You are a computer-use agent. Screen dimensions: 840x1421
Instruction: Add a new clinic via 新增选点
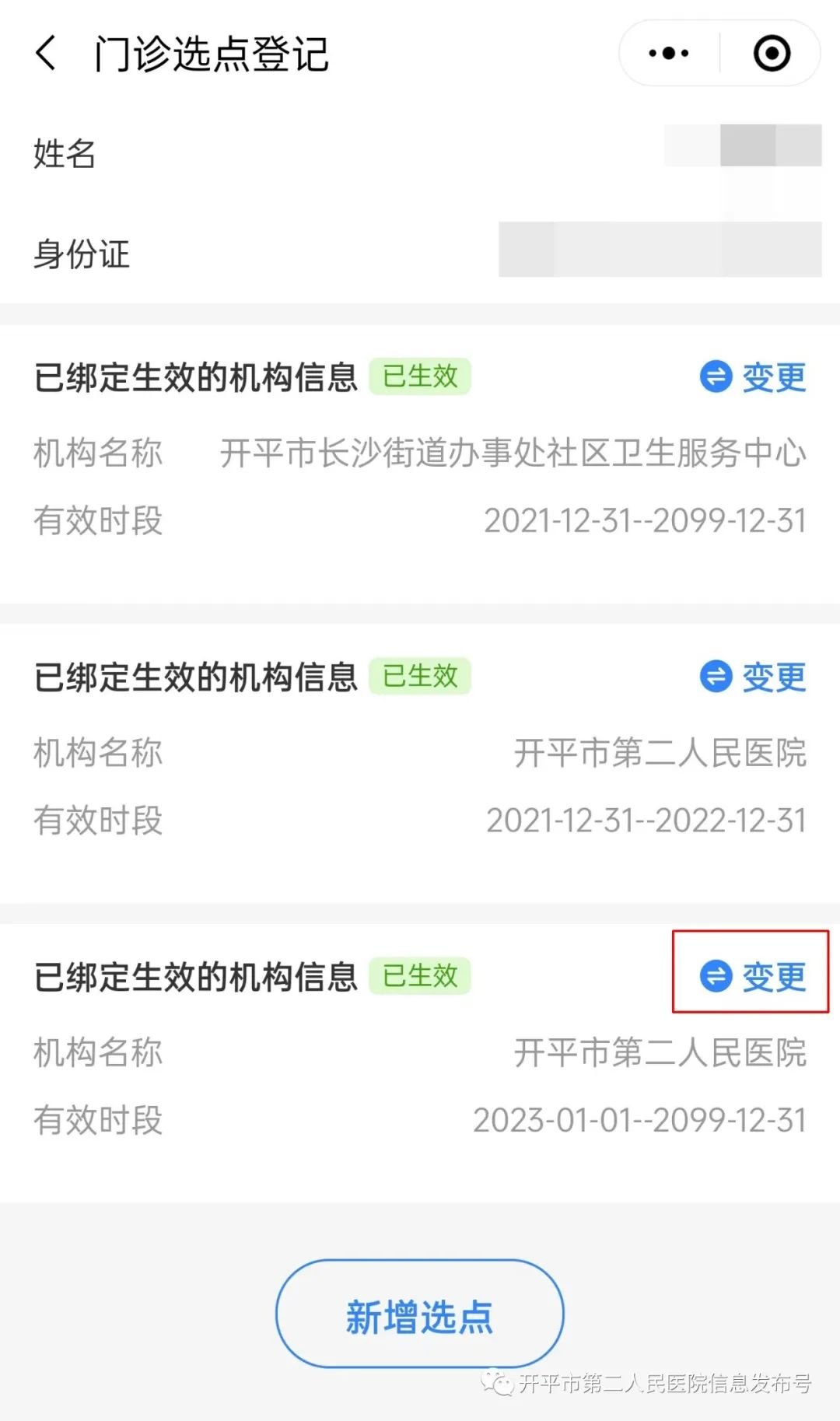pos(420,1316)
